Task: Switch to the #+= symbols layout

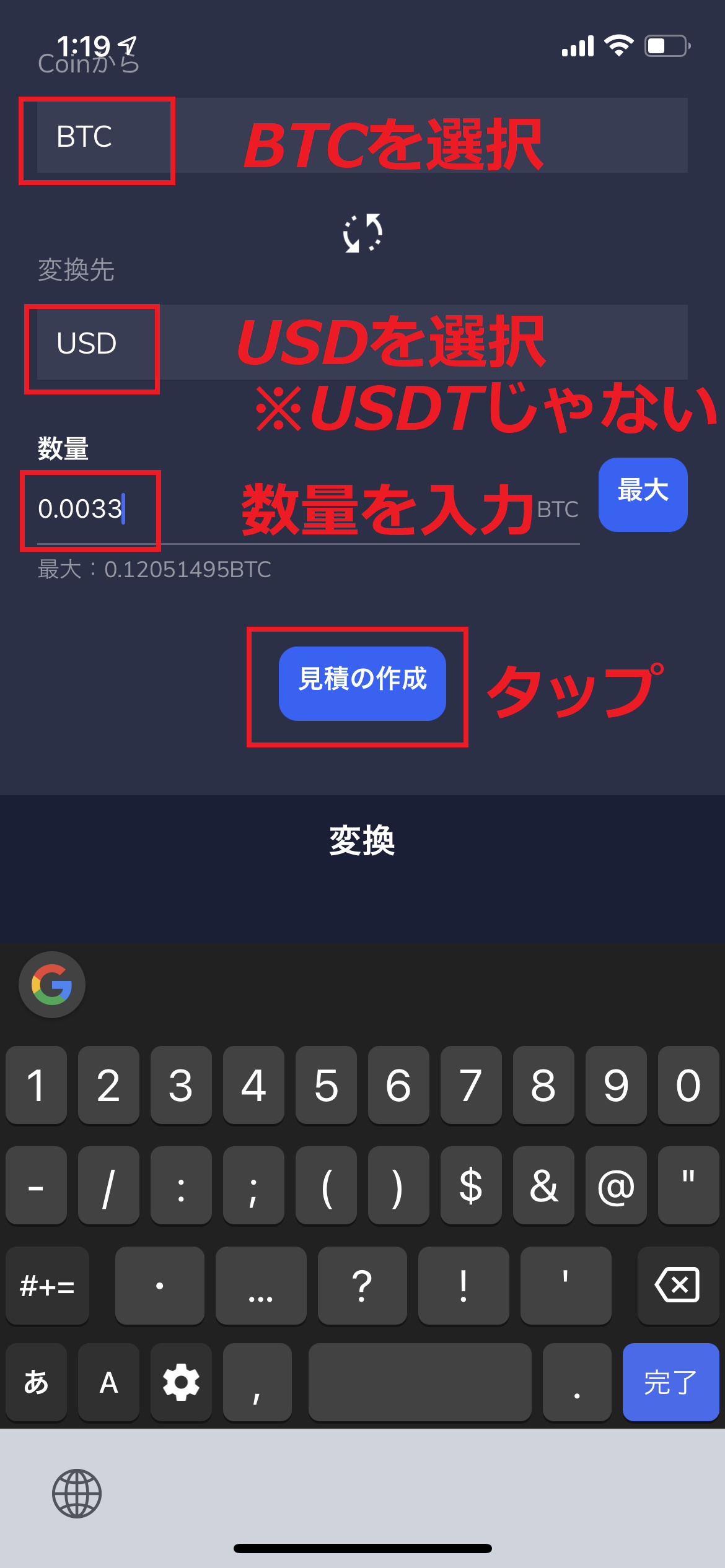Action: [x=47, y=1286]
